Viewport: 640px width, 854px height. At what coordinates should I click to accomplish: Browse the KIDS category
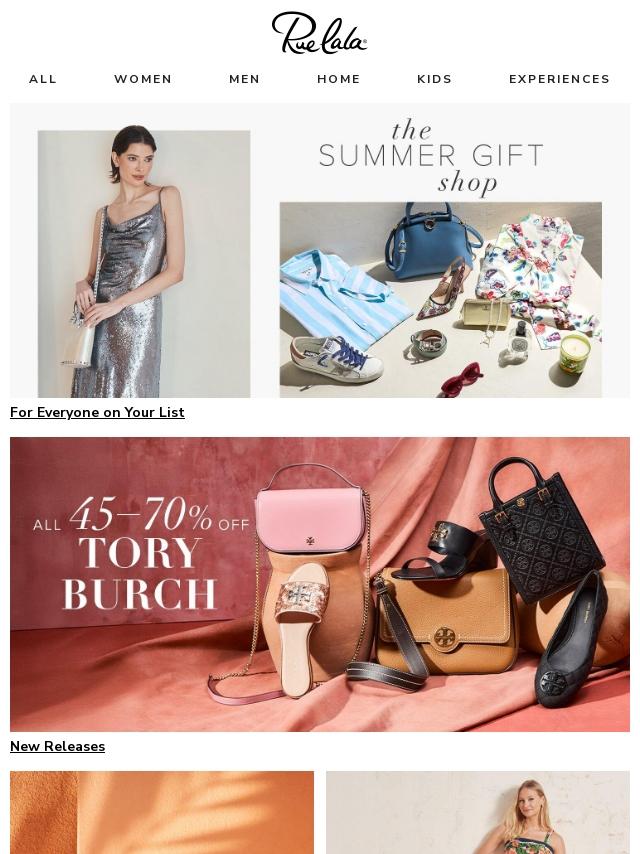pyautogui.click(x=434, y=79)
